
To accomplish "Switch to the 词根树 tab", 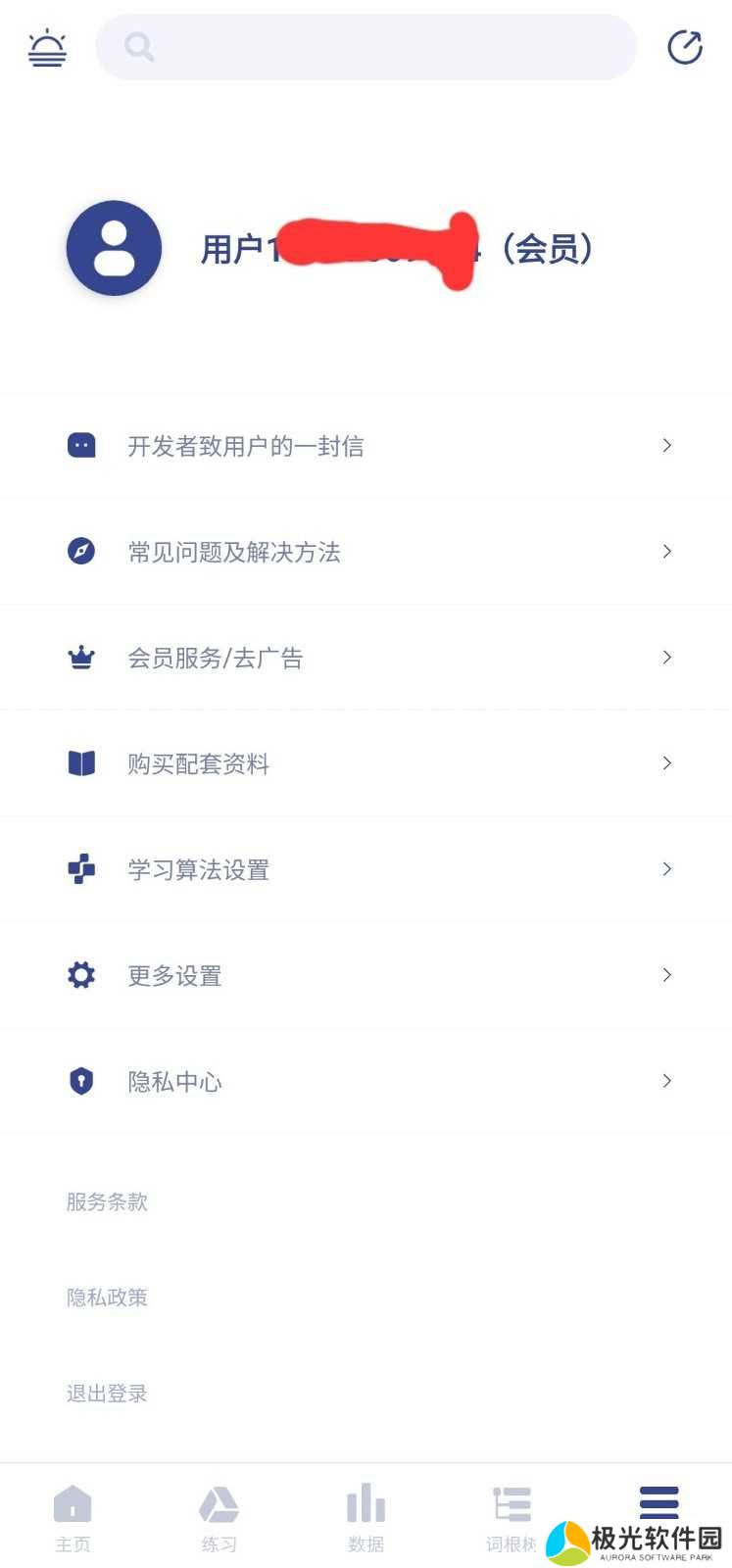I will 511,1517.
